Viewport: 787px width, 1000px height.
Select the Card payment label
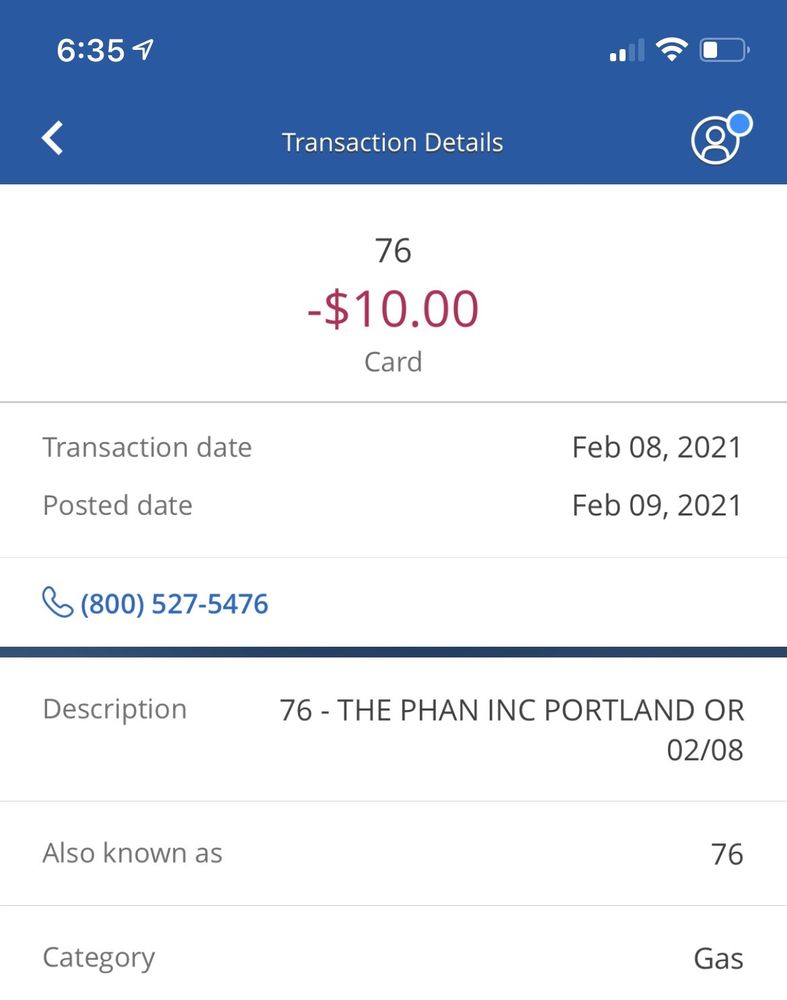point(393,362)
